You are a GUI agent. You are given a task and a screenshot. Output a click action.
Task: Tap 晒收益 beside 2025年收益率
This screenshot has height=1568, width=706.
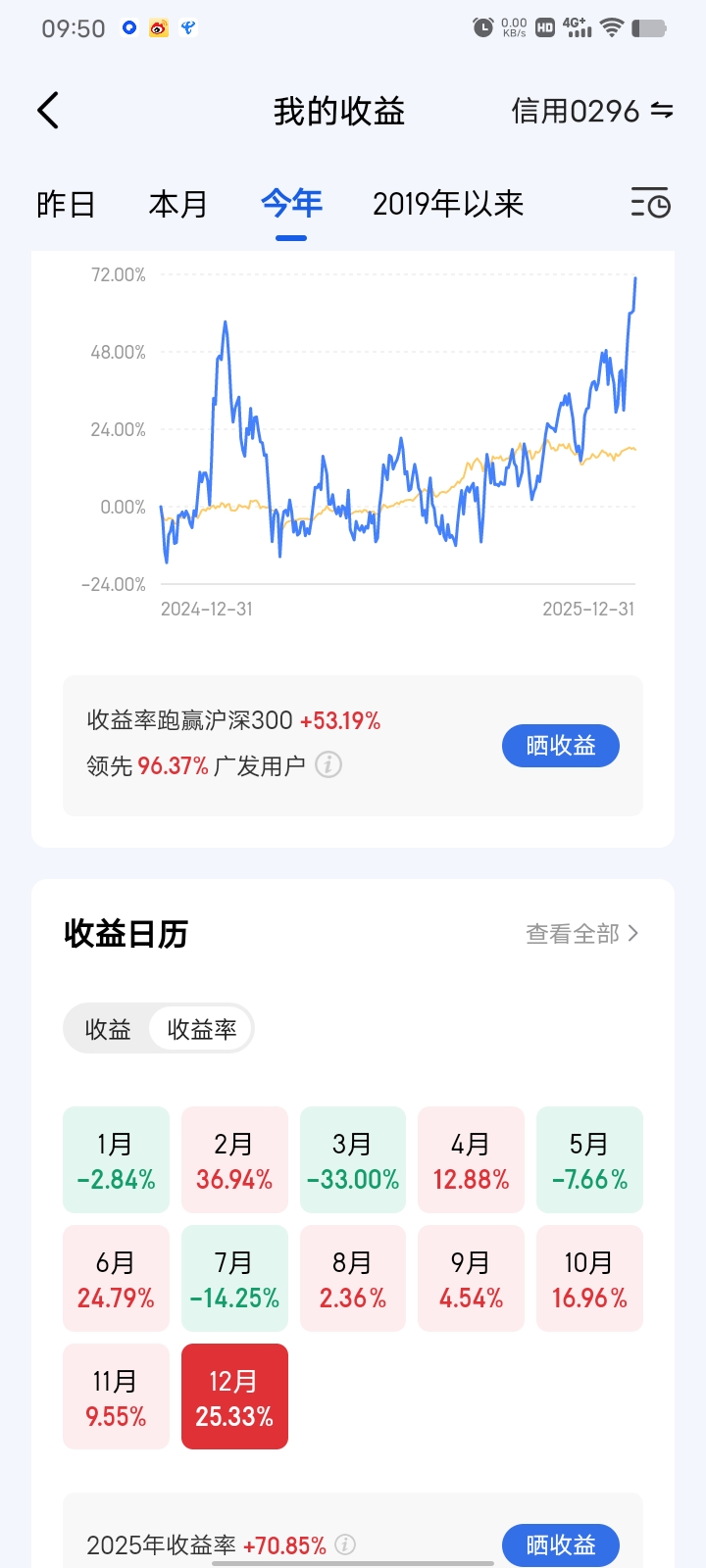click(x=560, y=1544)
